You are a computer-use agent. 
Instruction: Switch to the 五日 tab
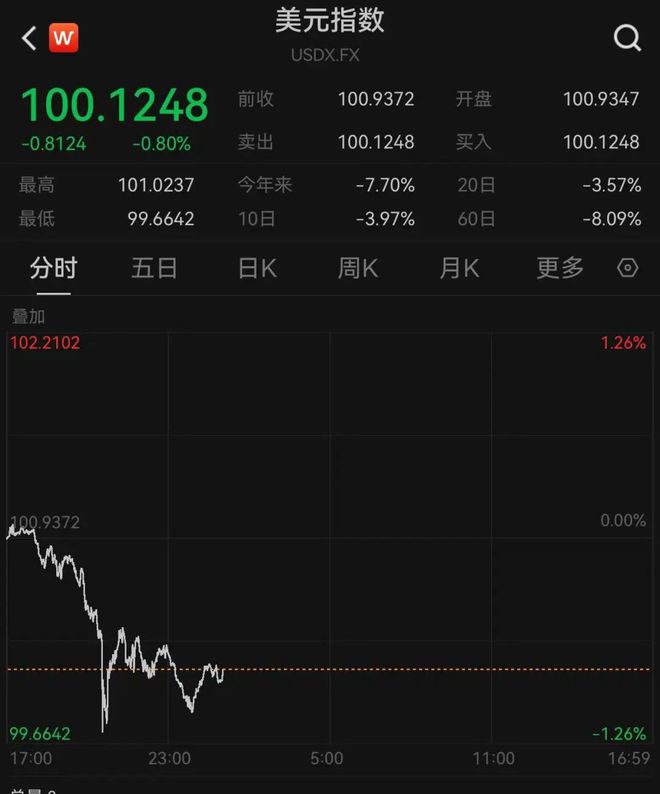point(154,268)
